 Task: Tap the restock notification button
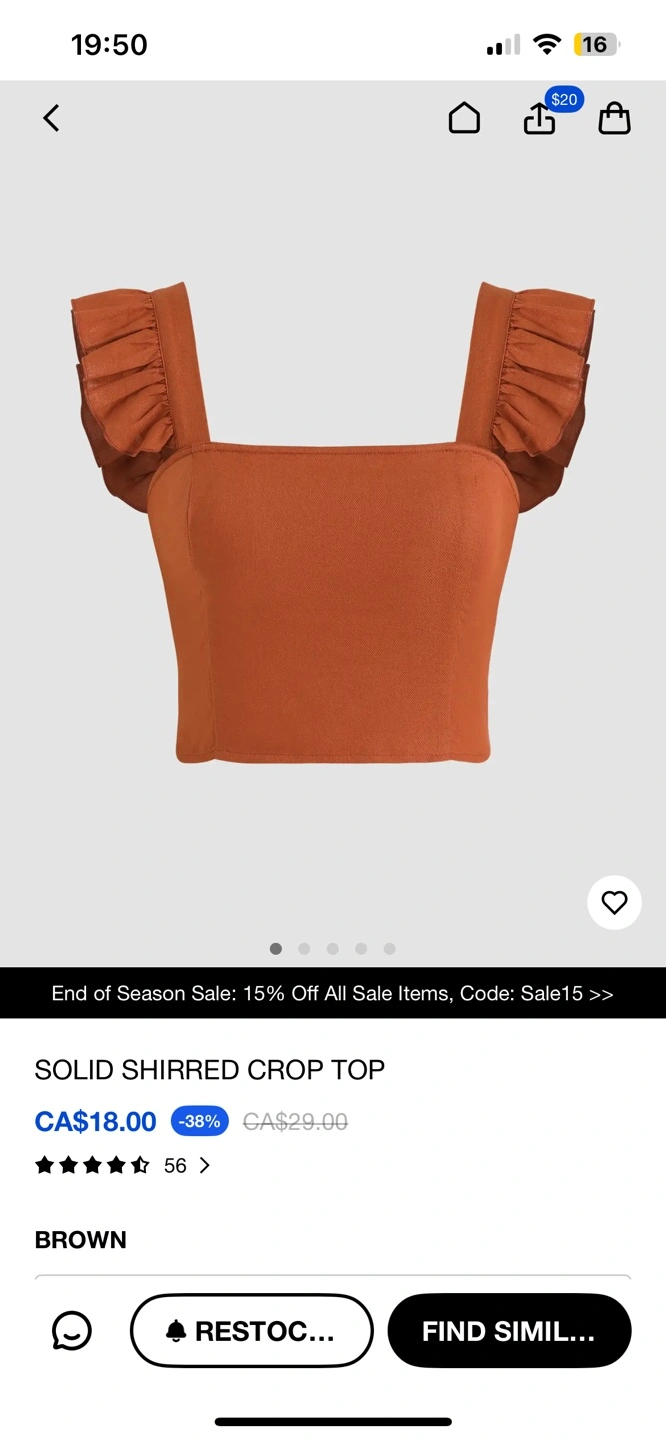(x=252, y=1331)
